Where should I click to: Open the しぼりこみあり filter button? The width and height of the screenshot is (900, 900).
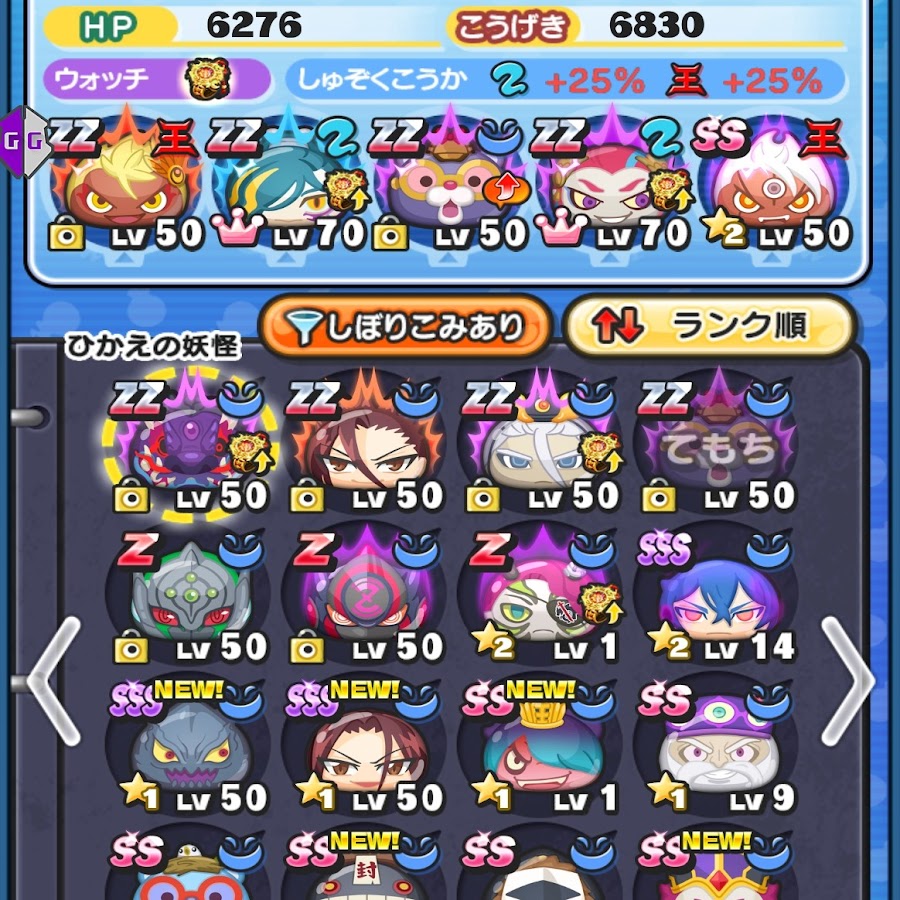point(405,326)
